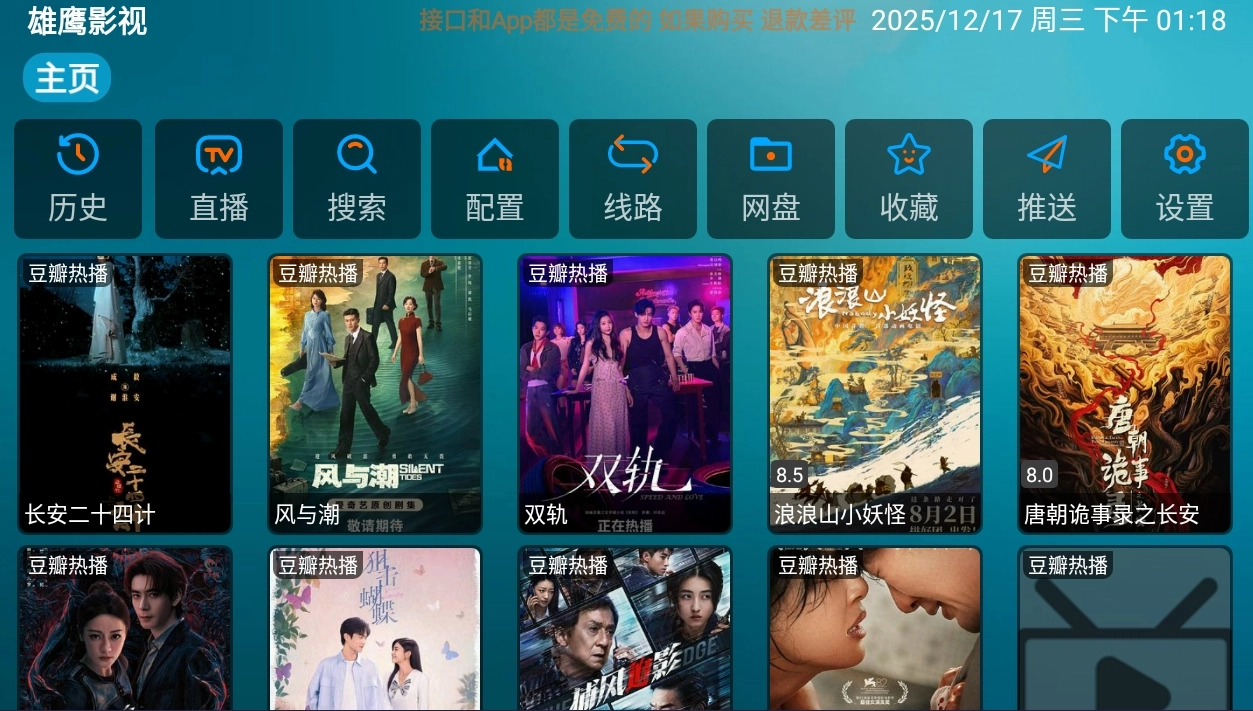Select the 主页 home tab

[x=67, y=78]
